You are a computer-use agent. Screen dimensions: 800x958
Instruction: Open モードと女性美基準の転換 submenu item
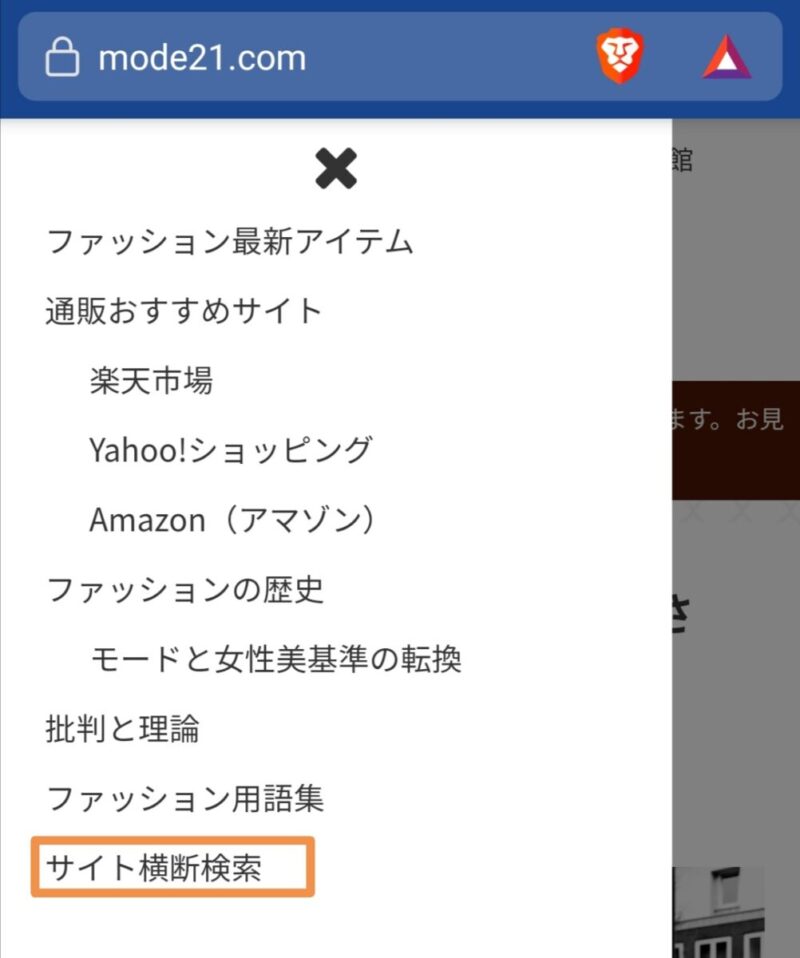click(x=276, y=659)
